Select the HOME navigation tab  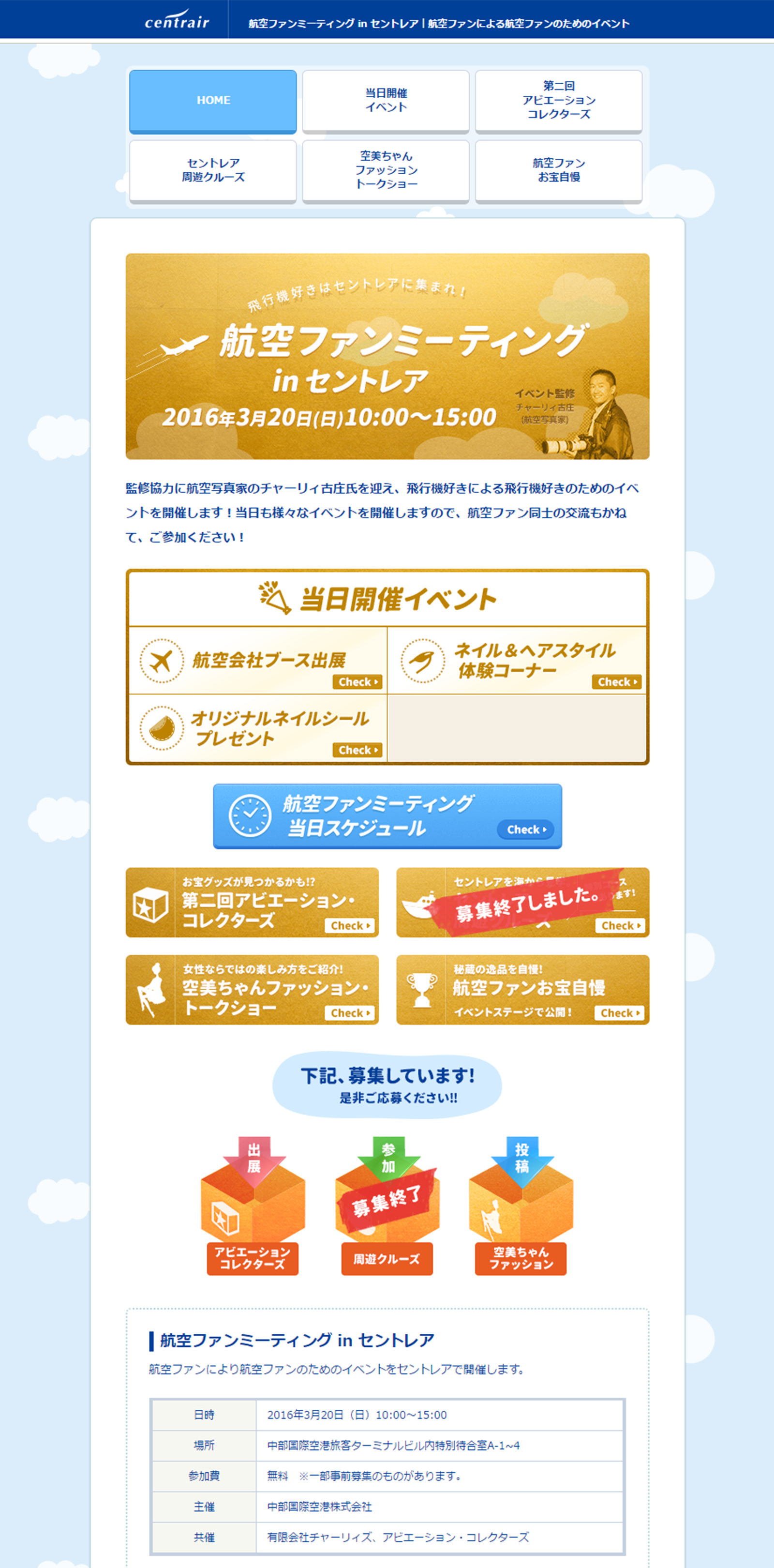point(213,101)
